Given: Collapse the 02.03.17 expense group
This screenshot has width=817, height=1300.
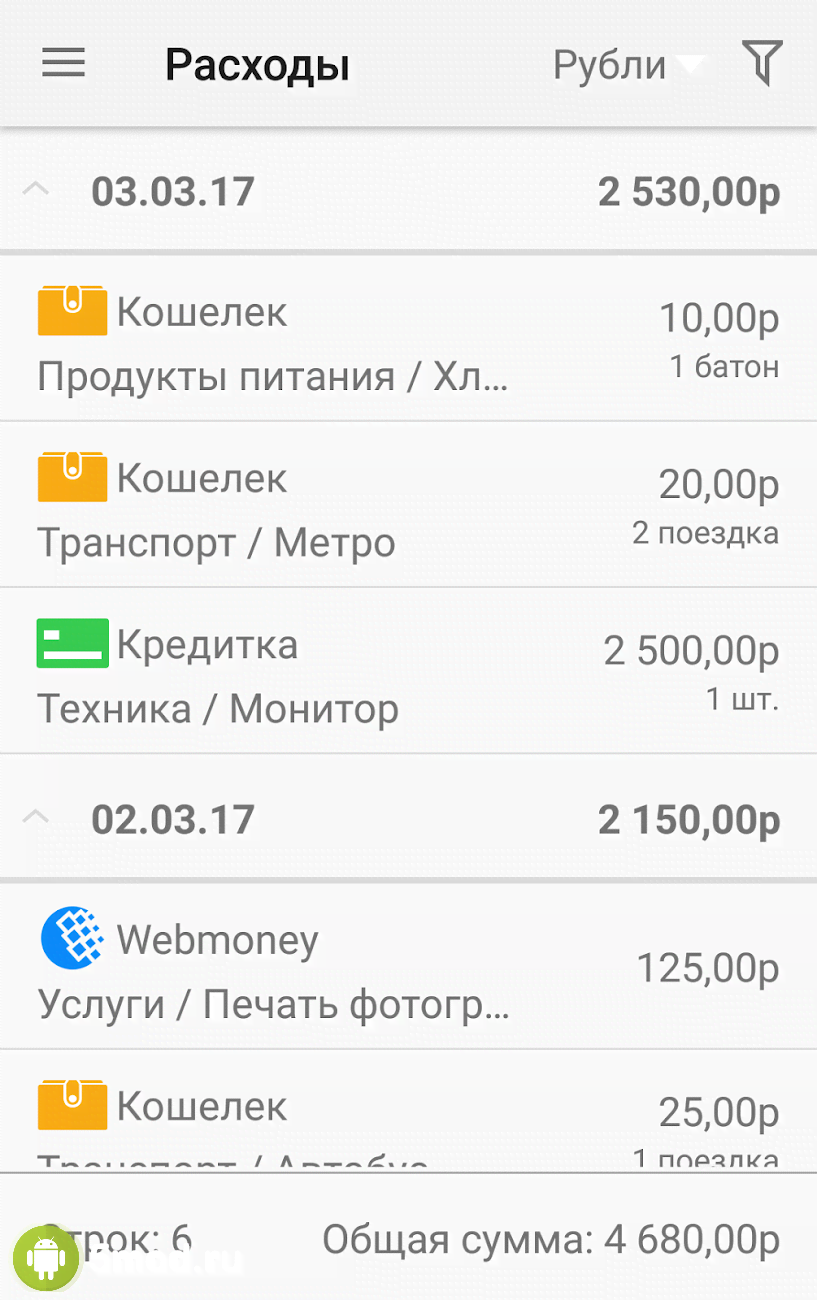Looking at the screenshot, I should (37, 819).
